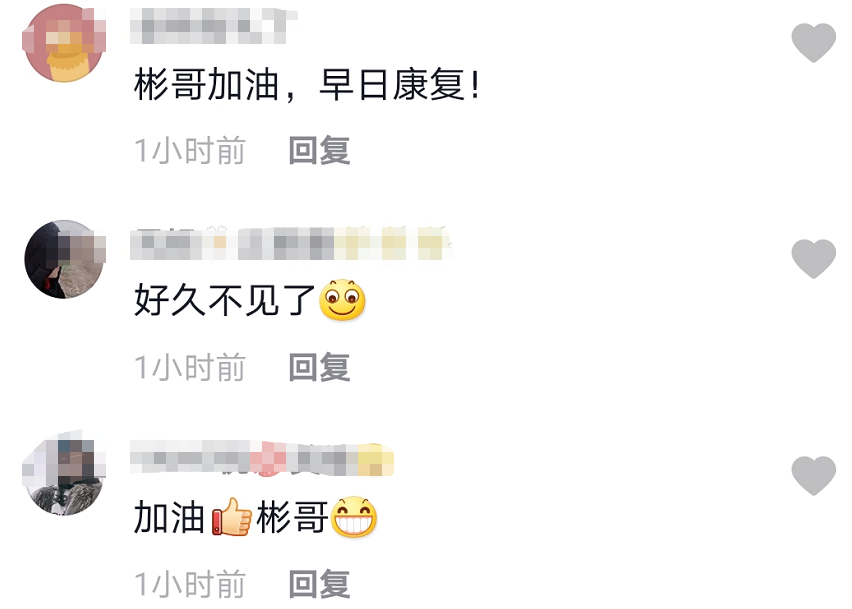Reply to the '加油彬哥' comment

(319, 583)
